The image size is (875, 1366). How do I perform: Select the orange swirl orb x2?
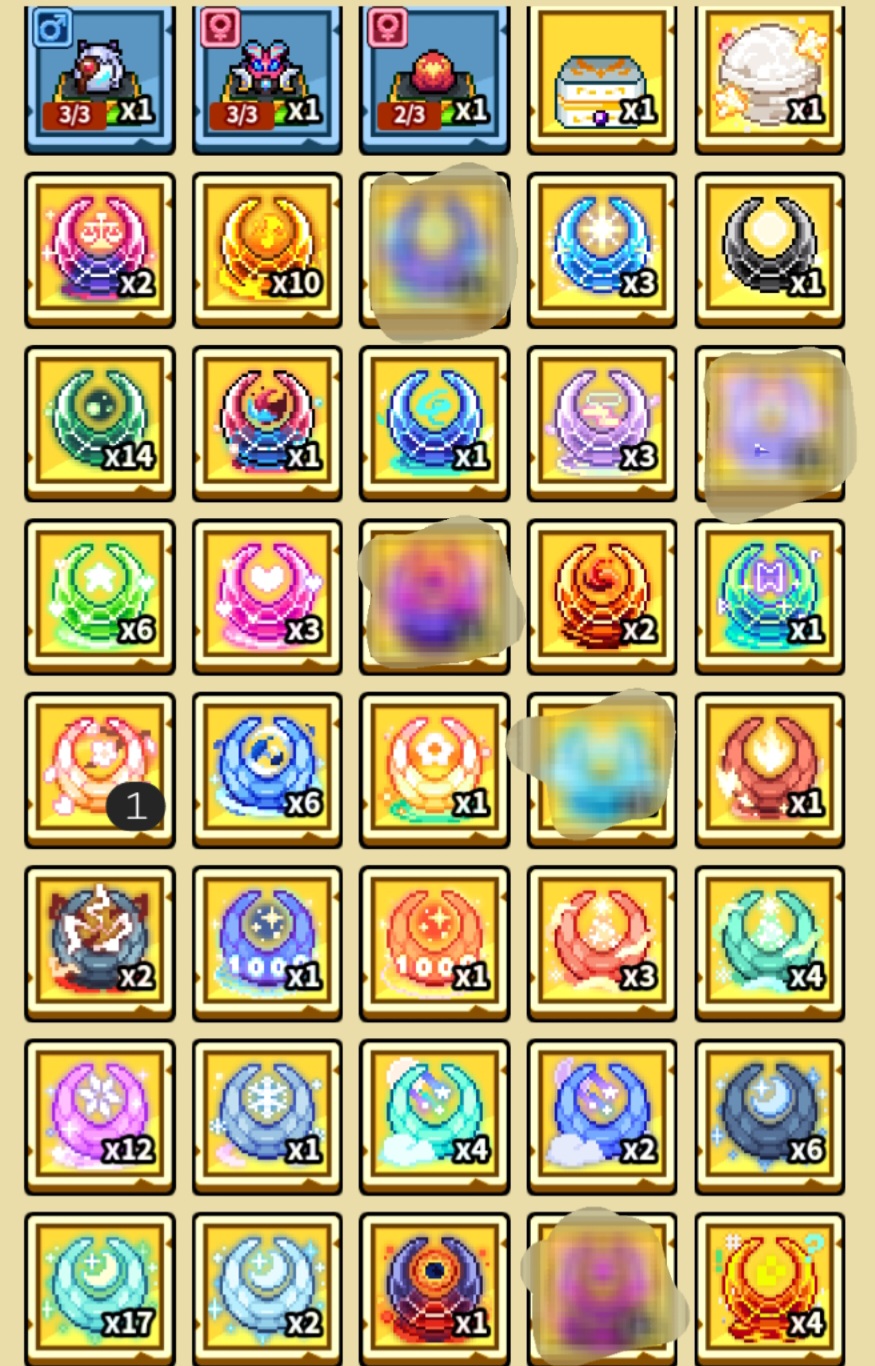tap(602, 596)
